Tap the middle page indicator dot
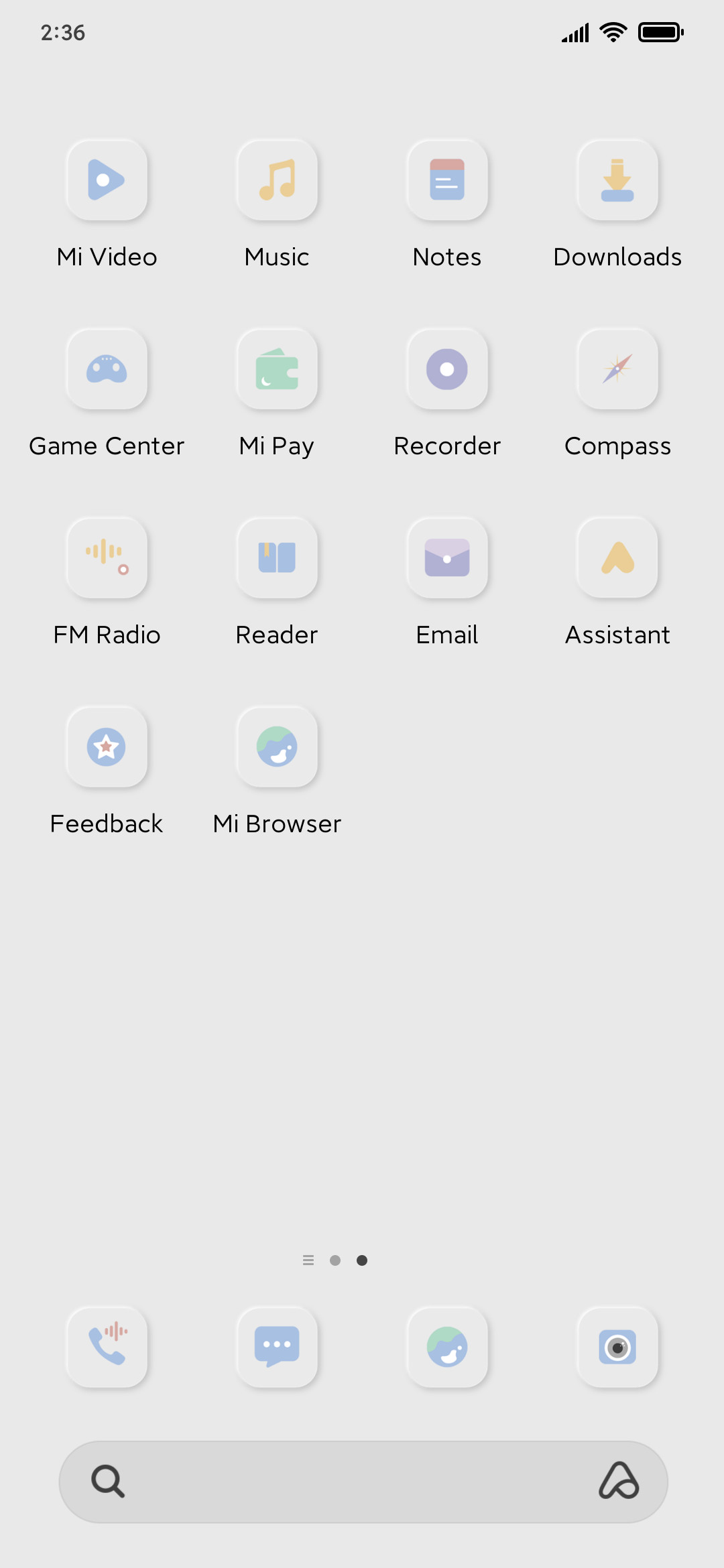 point(335,1260)
